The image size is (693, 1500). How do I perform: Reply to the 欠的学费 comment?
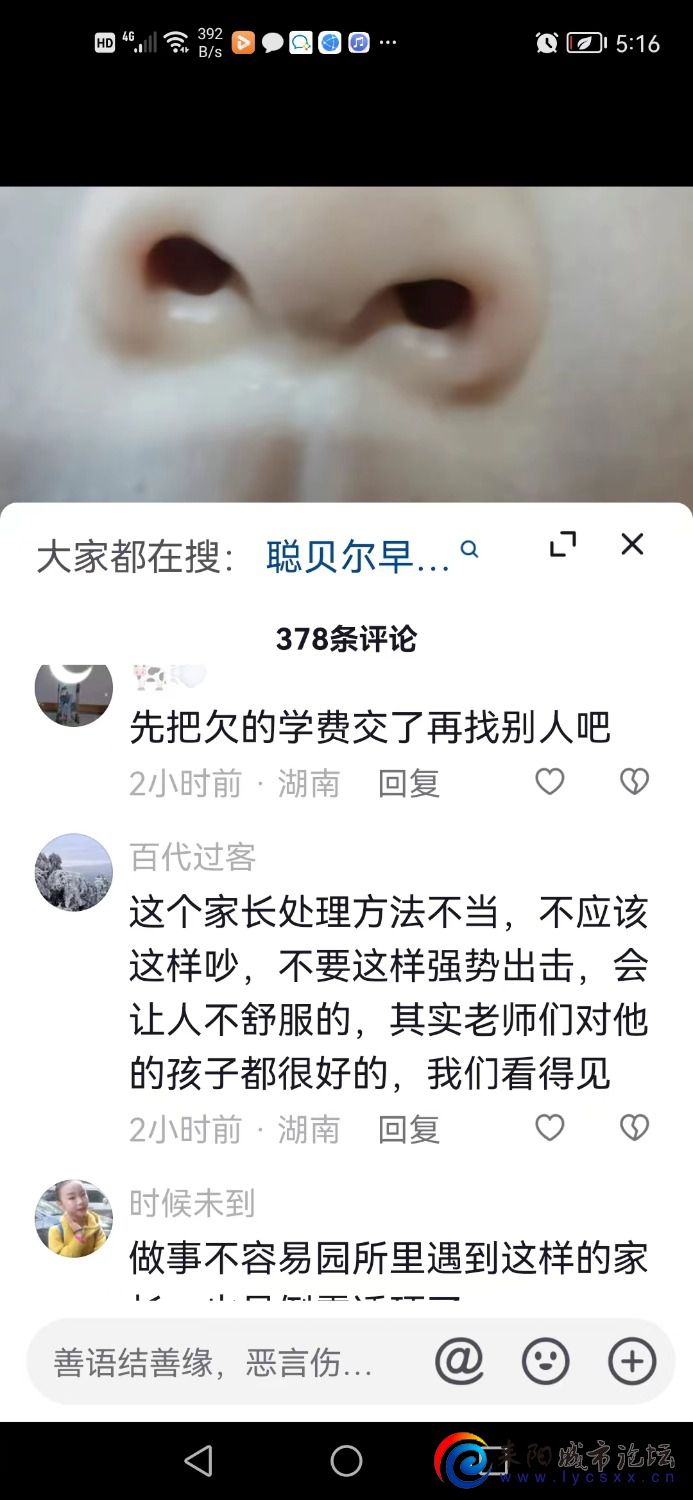tap(409, 783)
